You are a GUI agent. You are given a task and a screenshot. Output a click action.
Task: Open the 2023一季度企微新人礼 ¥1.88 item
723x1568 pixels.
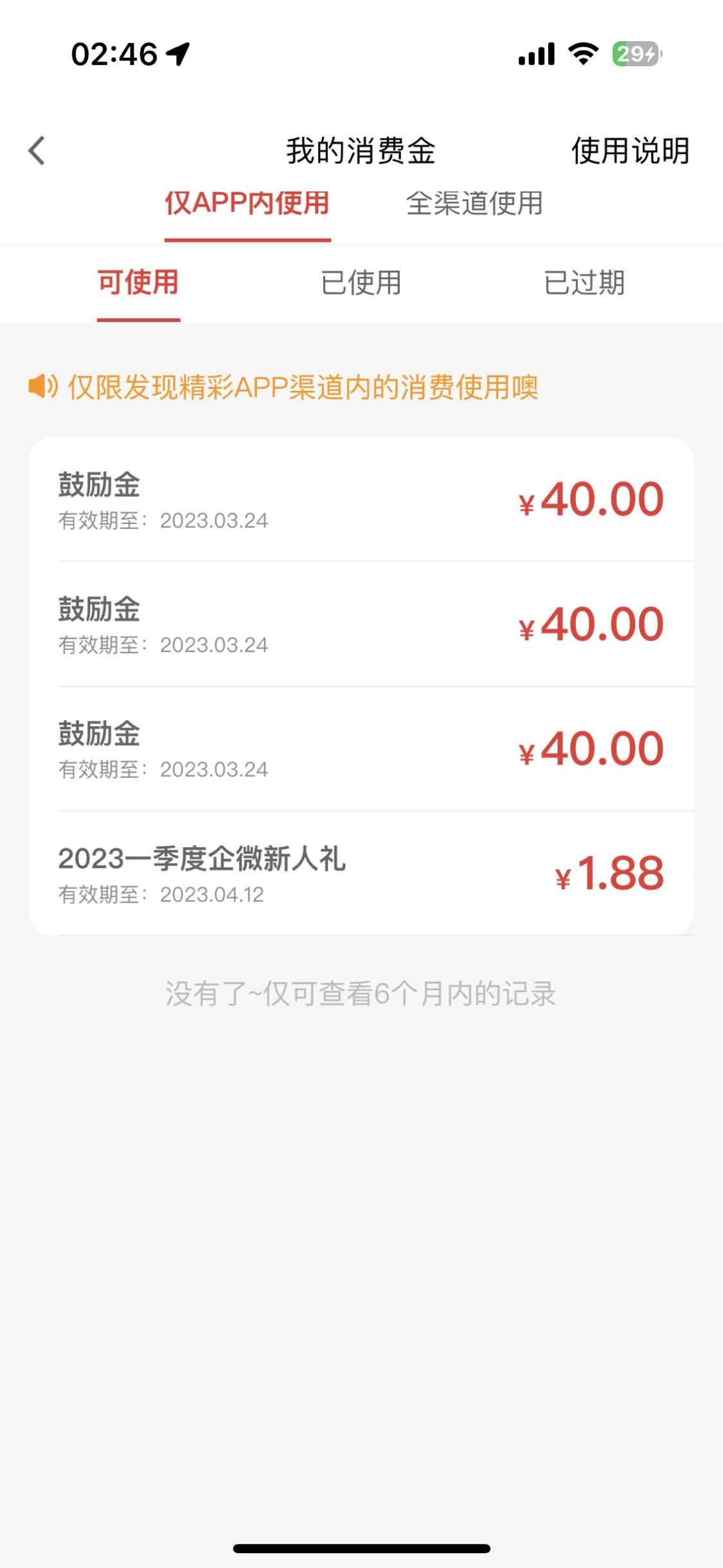(x=361, y=873)
